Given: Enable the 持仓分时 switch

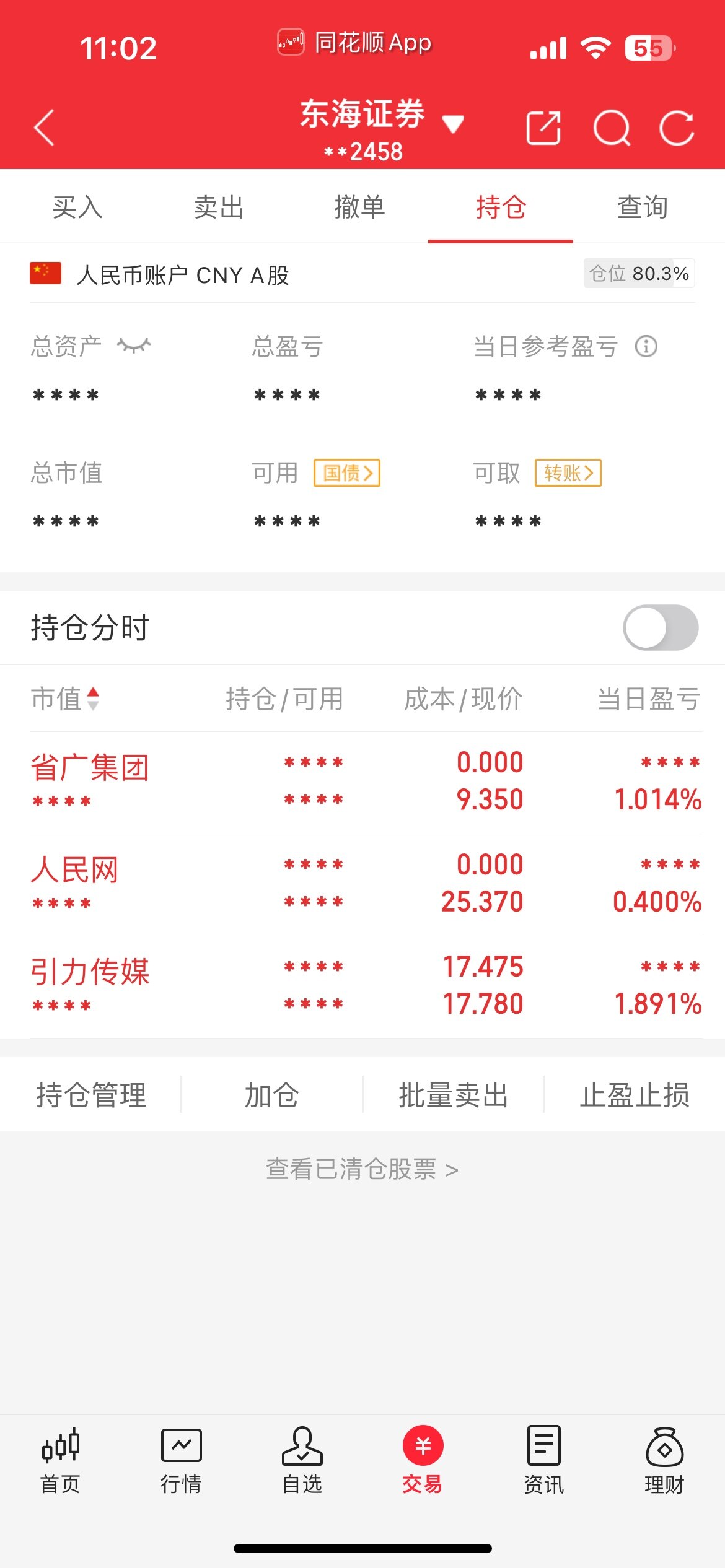Looking at the screenshot, I should pyautogui.click(x=661, y=627).
